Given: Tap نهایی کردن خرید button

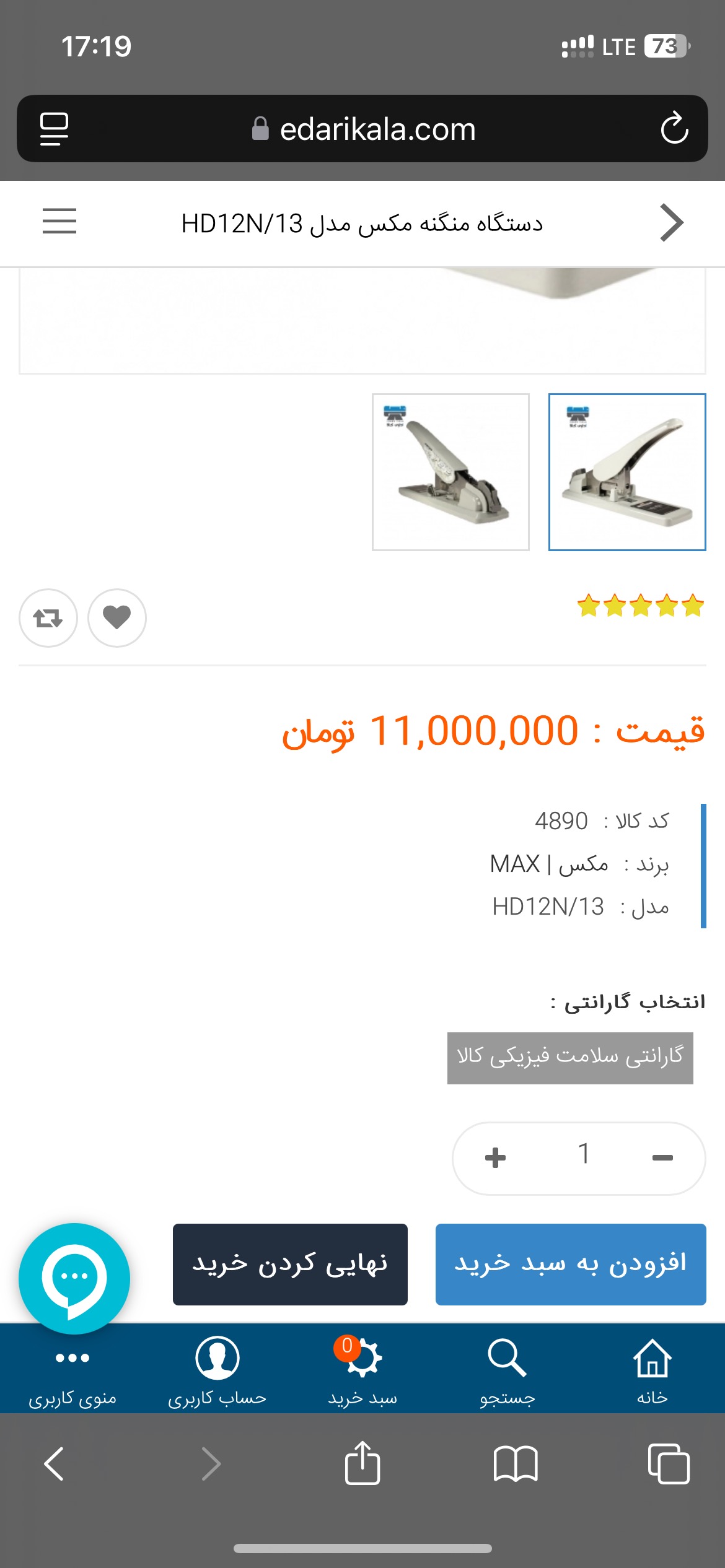Looking at the screenshot, I should click(x=290, y=1264).
